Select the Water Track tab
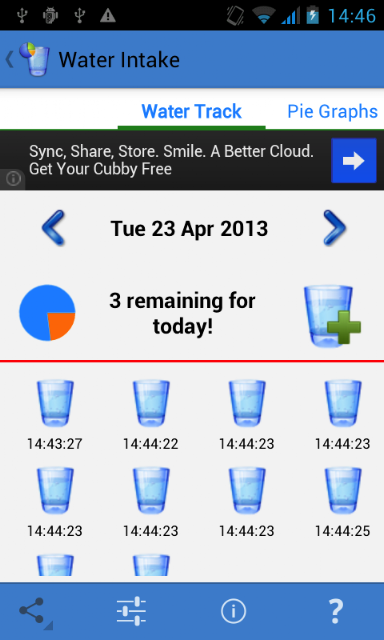This screenshot has height=640, width=384. tap(191, 111)
